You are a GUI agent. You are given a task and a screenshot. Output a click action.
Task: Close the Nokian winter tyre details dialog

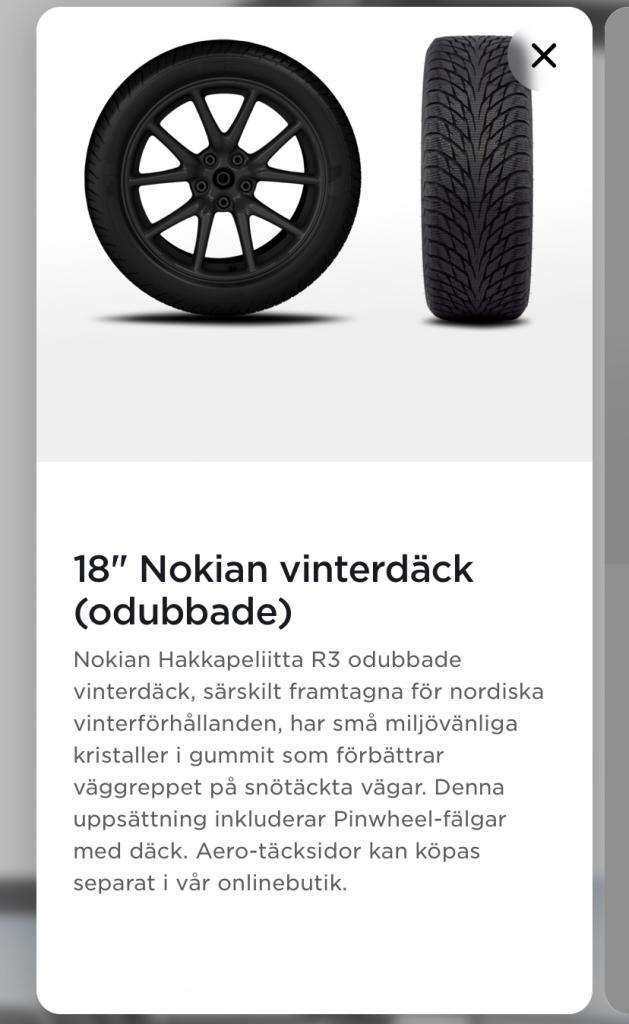[x=543, y=56]
